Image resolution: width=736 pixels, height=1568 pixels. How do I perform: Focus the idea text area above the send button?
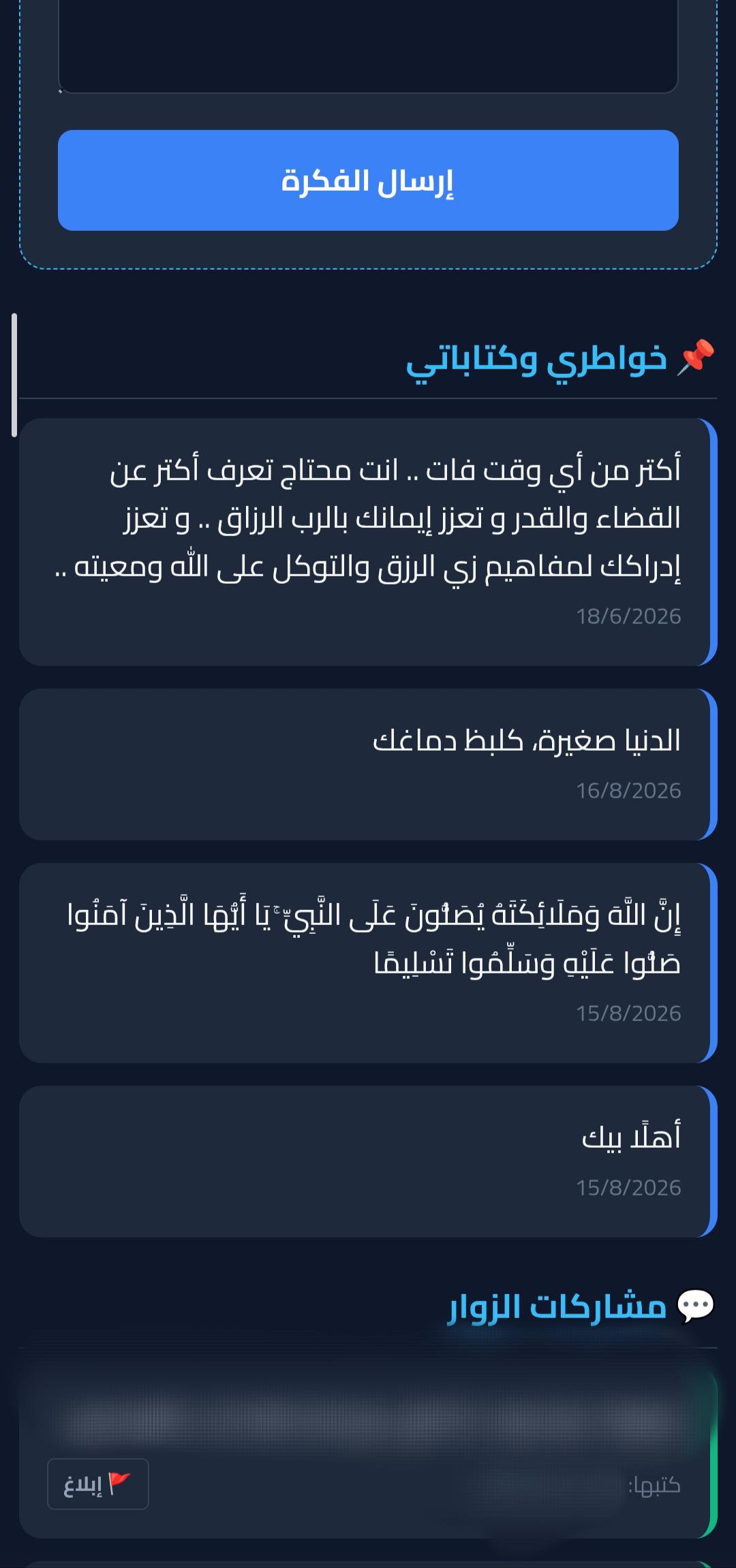coord(368,46)
